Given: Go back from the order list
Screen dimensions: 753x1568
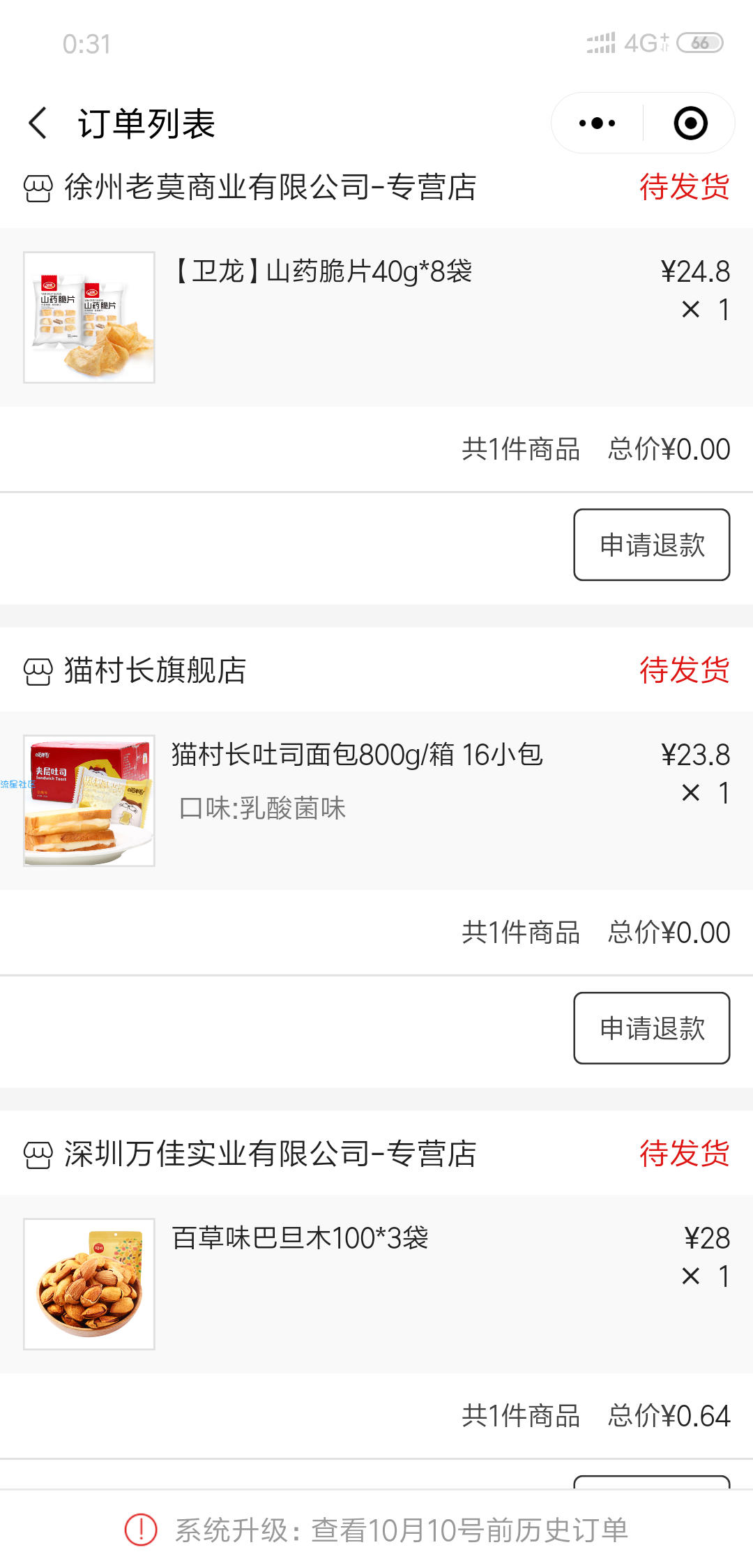Looking at the screenshot, I should 38,123.
